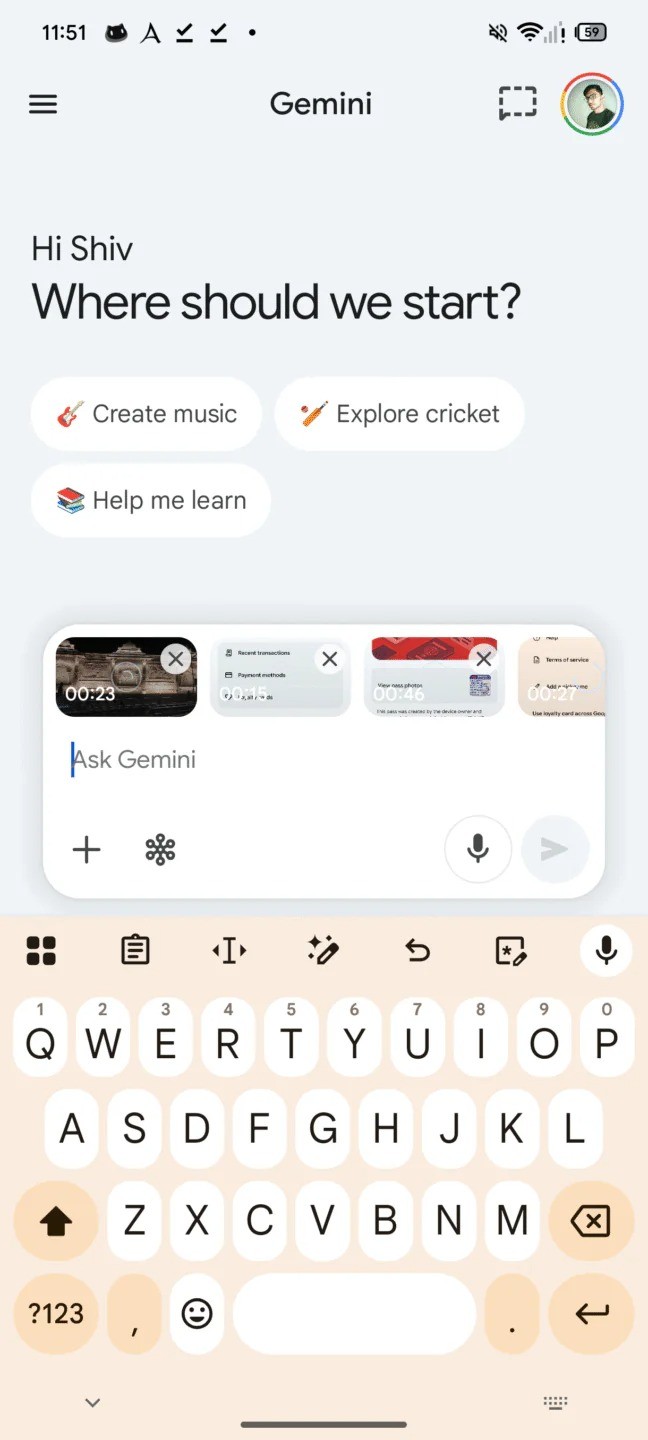
Task: Remove the 00:23 video attachment
Action: pos(176,659)
